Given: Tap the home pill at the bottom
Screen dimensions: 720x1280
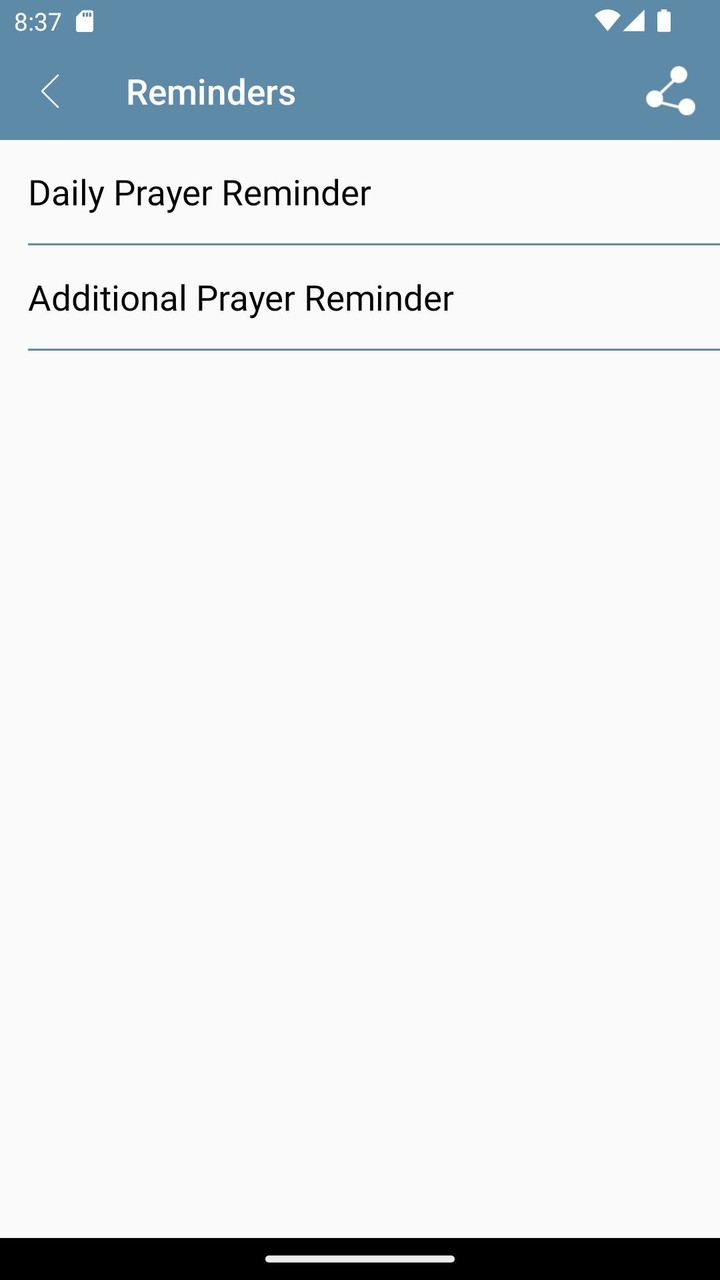Looking at the screenshot, I should coord(360,1259).
